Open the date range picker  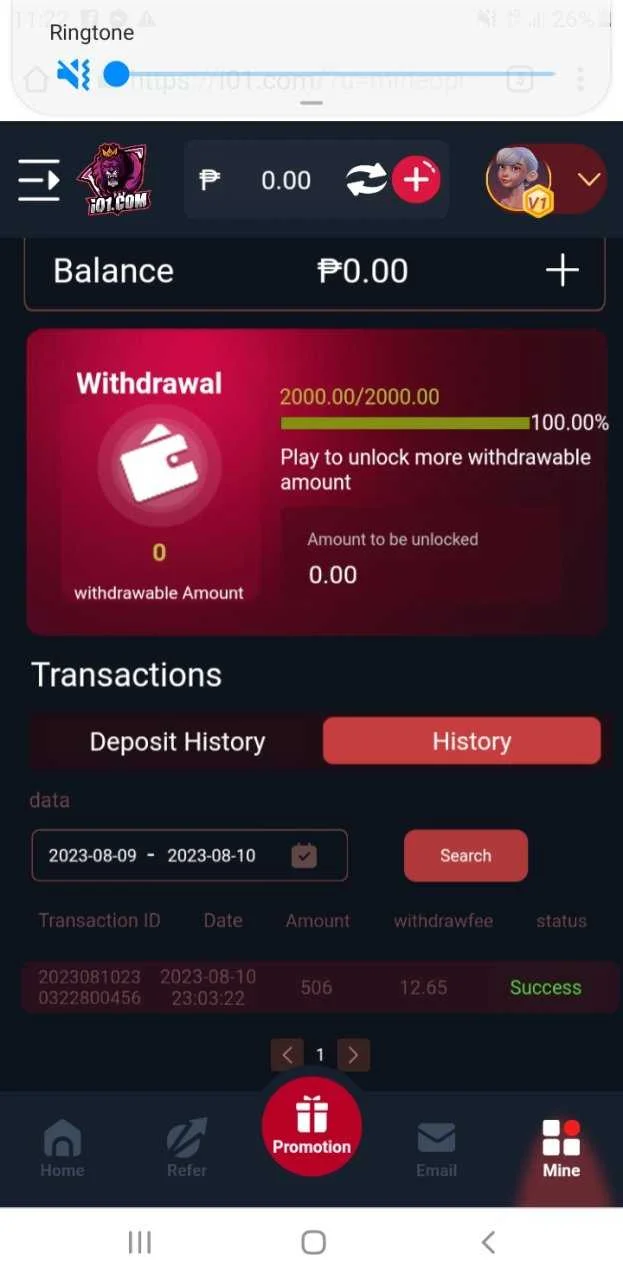click(190, 855)
